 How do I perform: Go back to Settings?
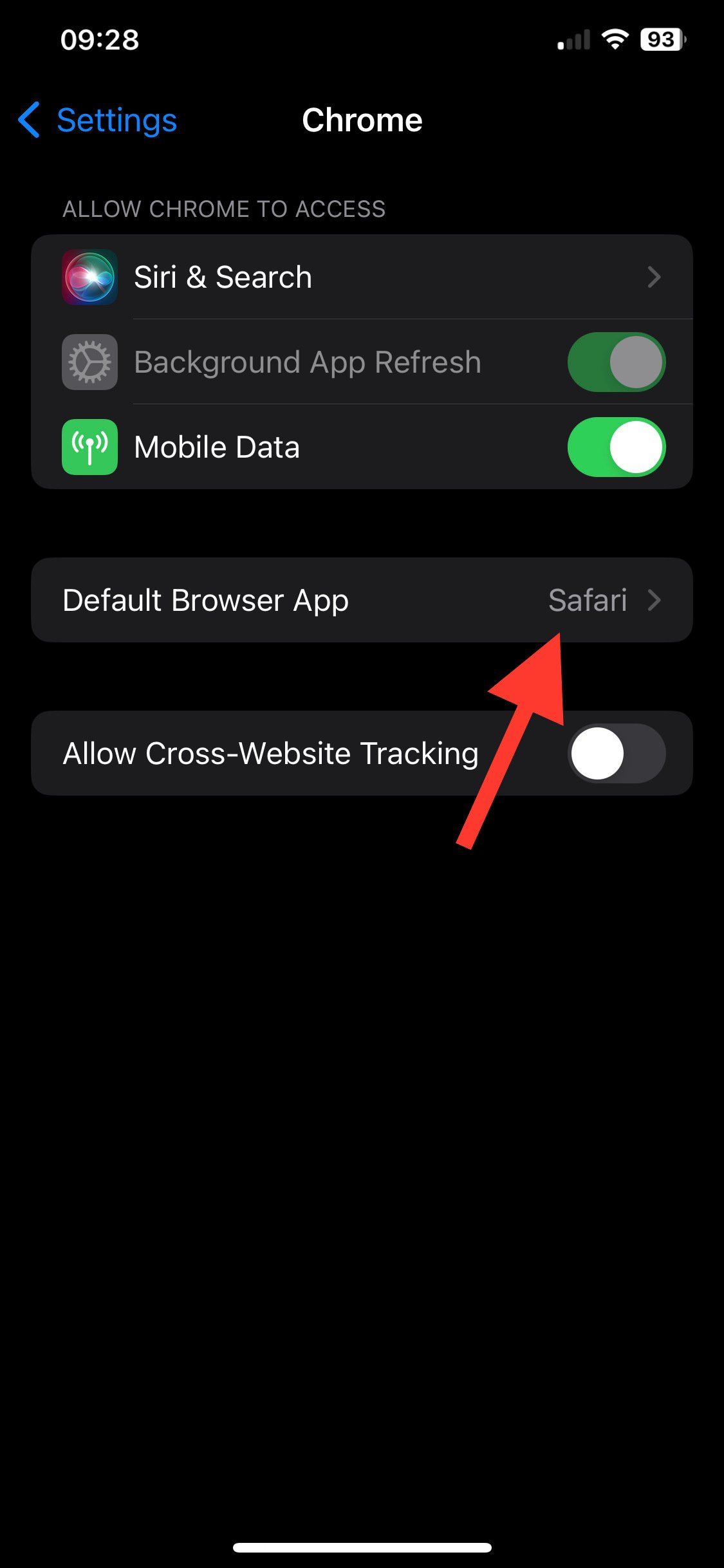(97, 120)
